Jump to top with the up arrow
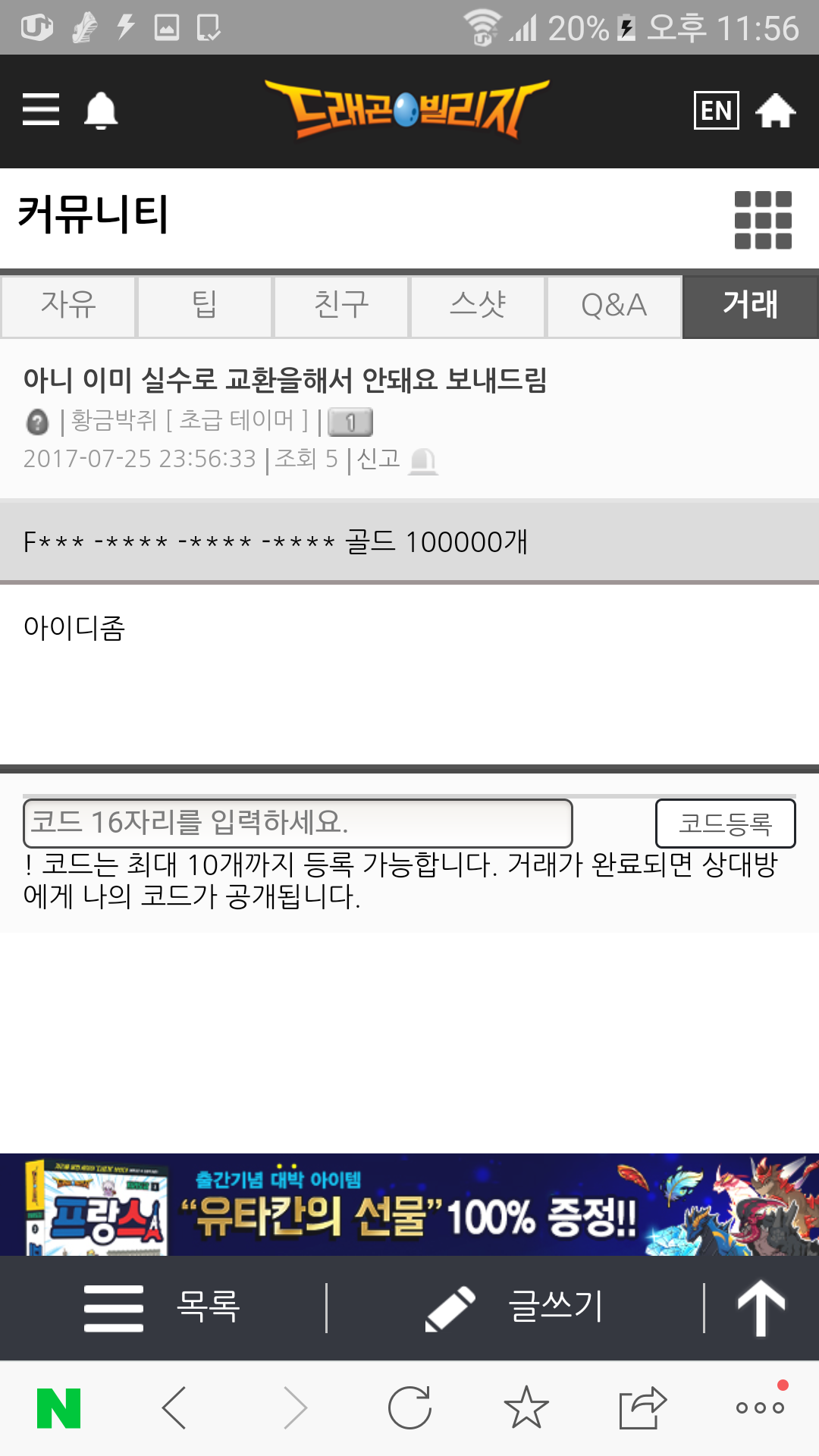The image size is (819, 1456). click(761, 1307)
